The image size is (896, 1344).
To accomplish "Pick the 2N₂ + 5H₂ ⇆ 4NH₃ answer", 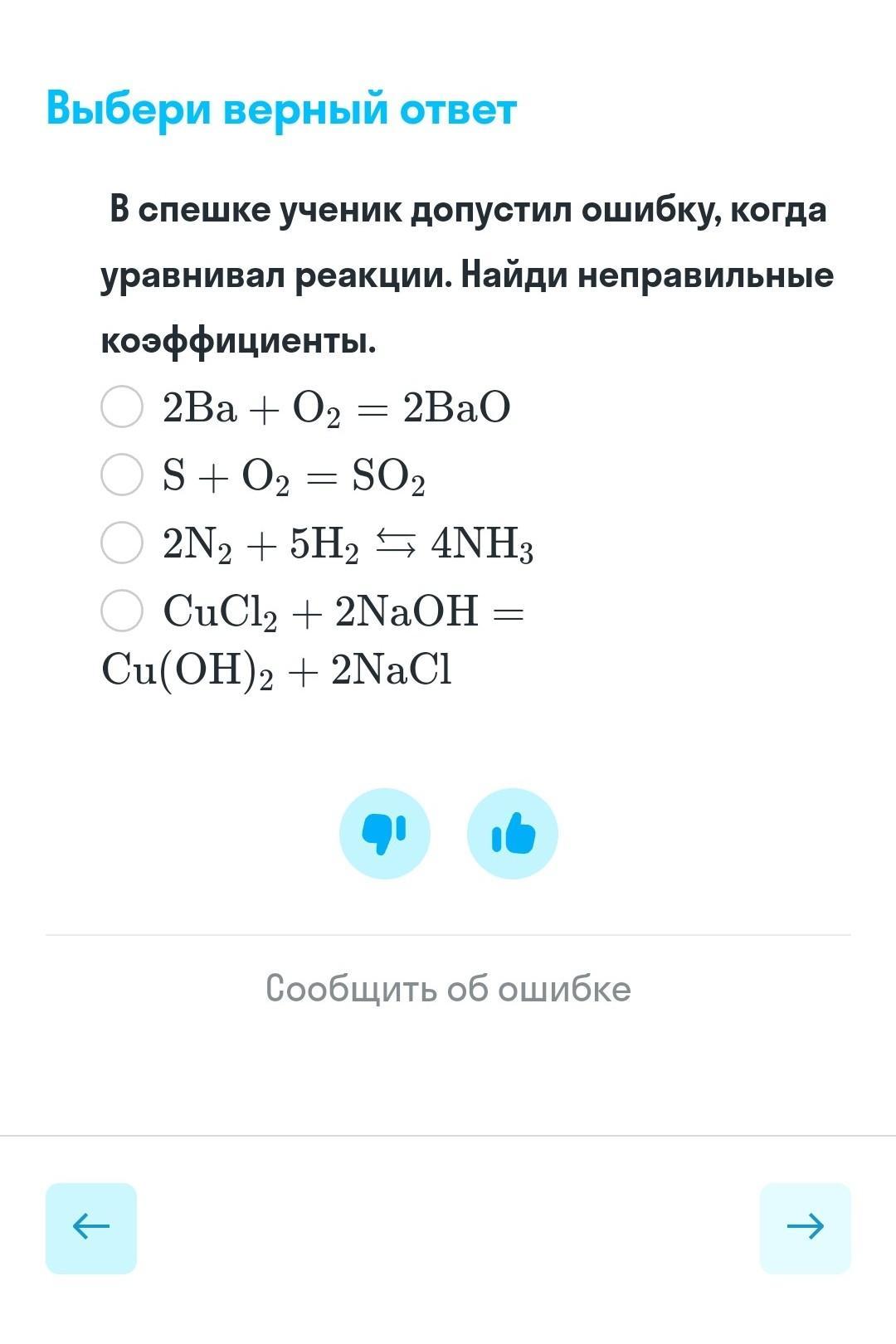I will click(x=122, y=543).
